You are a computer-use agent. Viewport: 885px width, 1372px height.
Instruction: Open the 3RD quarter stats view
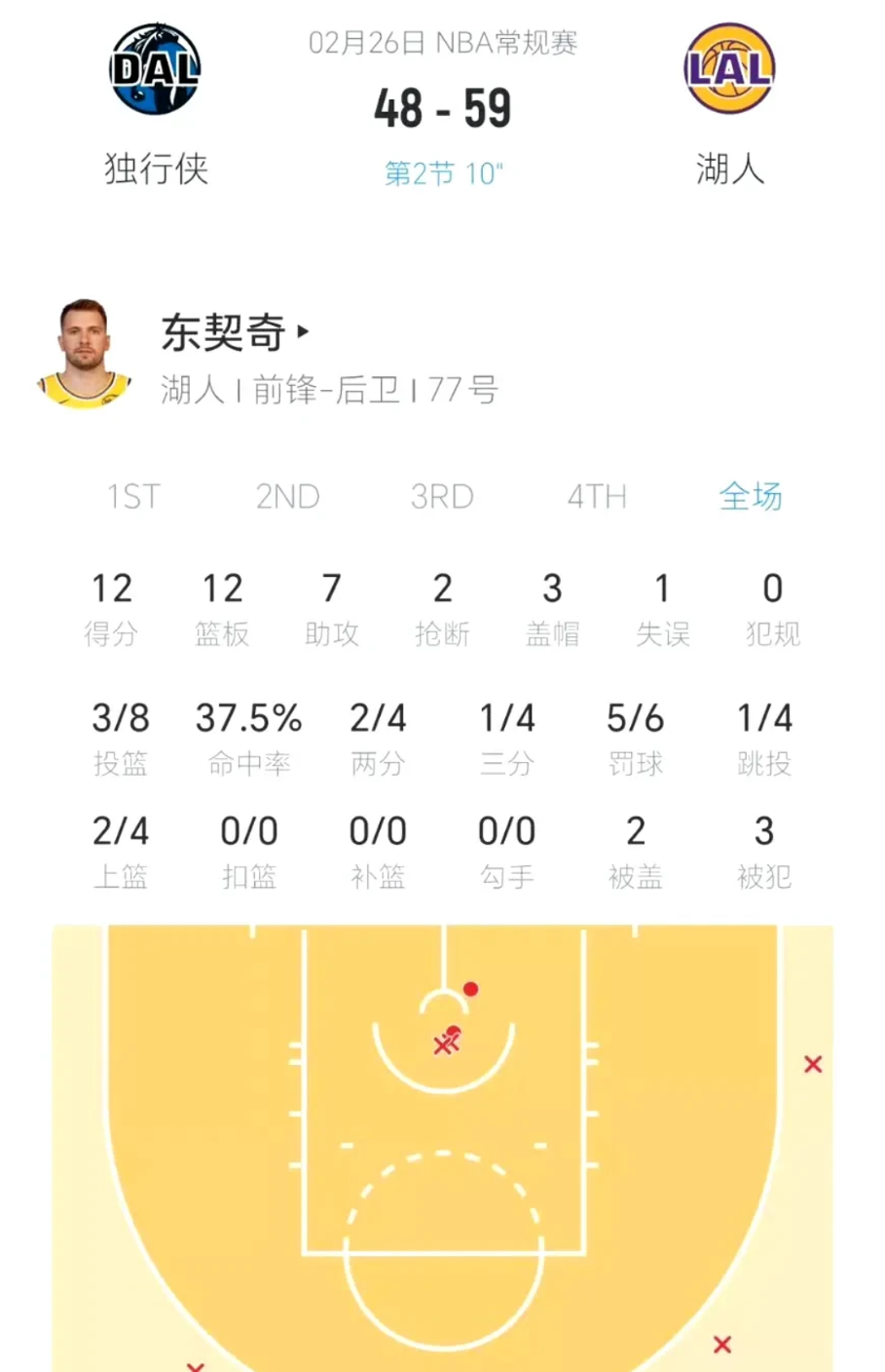[442, 498]
